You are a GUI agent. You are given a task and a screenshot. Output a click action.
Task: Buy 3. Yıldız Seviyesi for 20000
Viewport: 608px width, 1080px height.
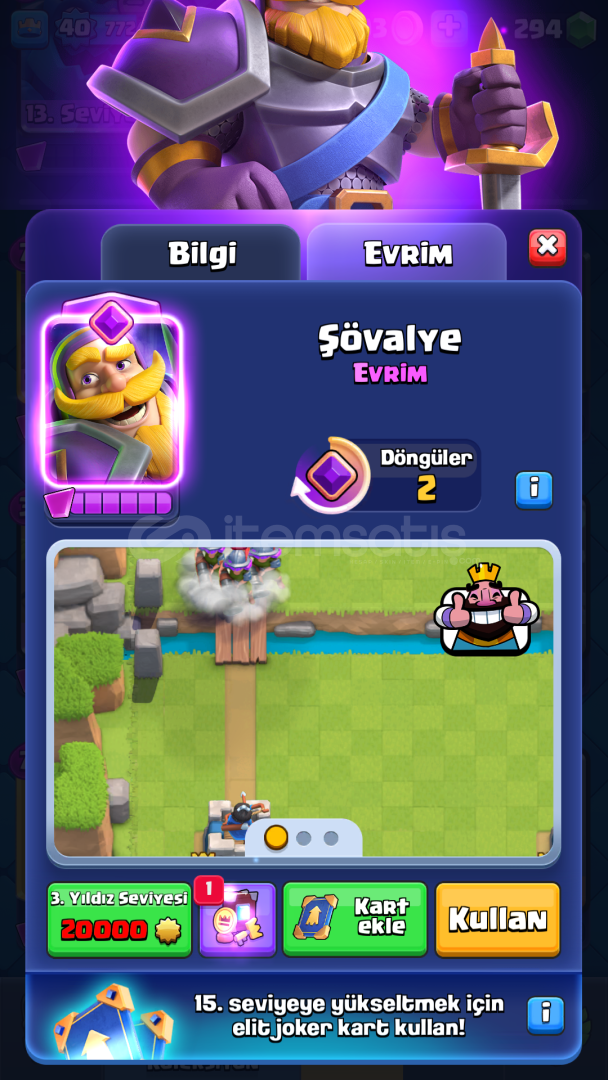(119, 920)
